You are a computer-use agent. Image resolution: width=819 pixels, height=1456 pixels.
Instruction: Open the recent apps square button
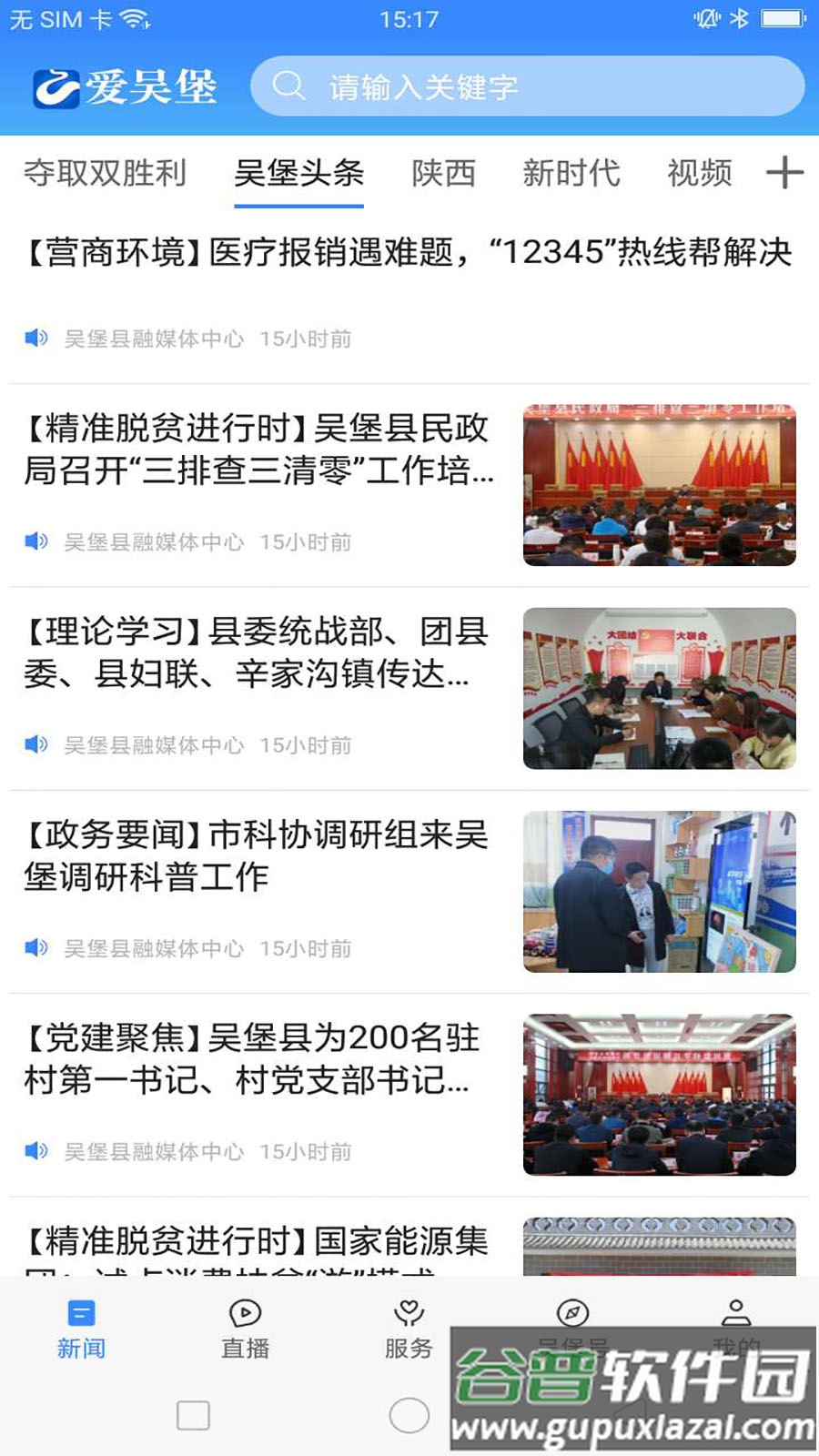pos(192,1417)
